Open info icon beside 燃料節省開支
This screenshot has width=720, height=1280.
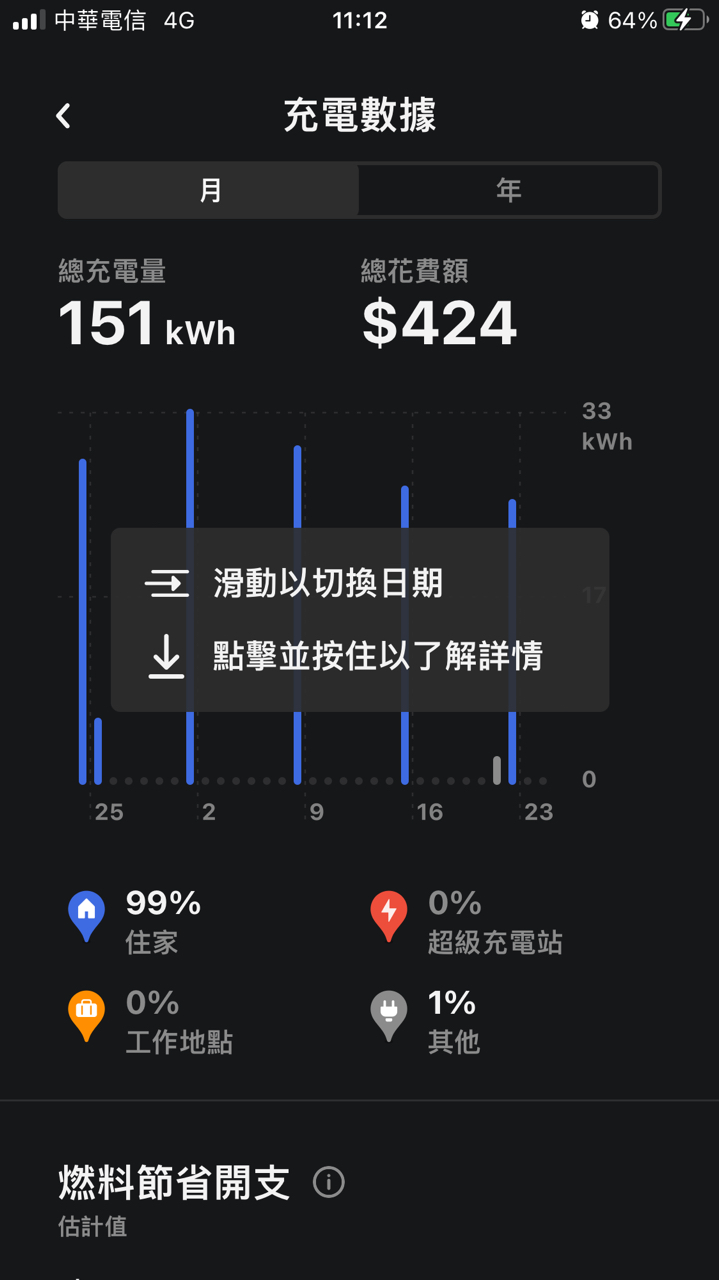point(329,1182)
